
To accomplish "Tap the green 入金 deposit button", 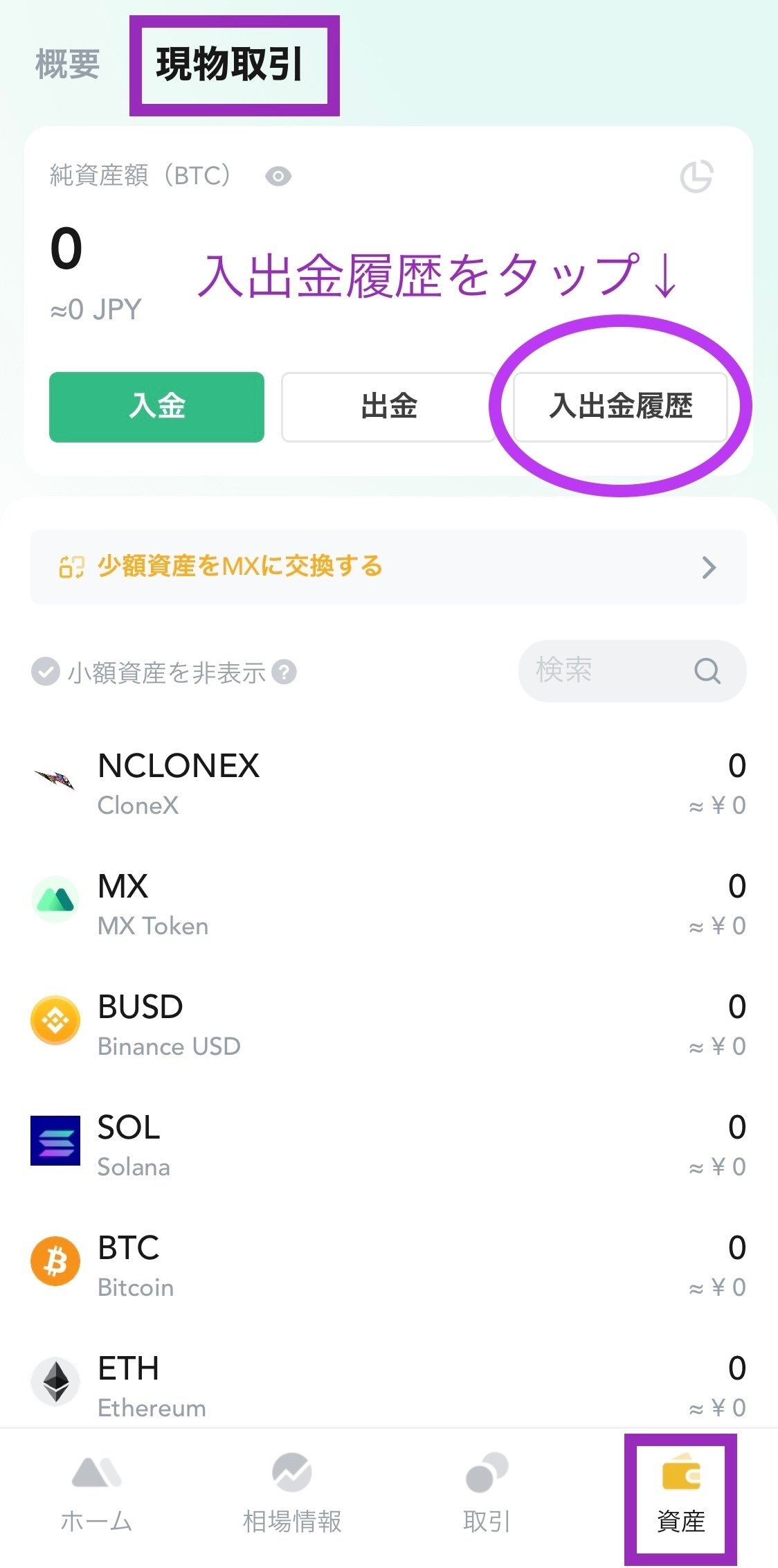I will pos(156,407).
